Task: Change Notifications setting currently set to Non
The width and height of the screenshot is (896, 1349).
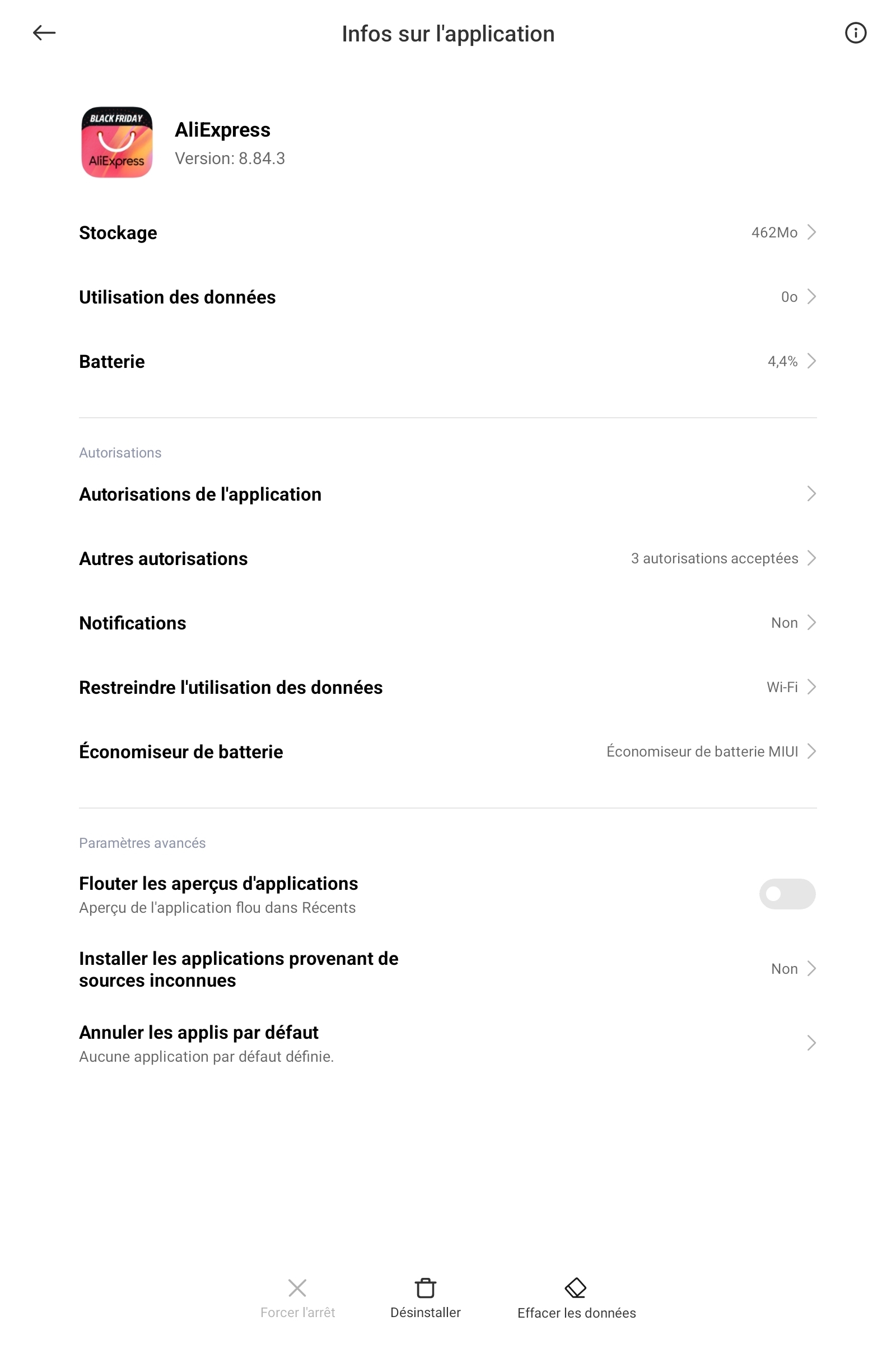Action: pyautogui.click(x=448, y=622)
